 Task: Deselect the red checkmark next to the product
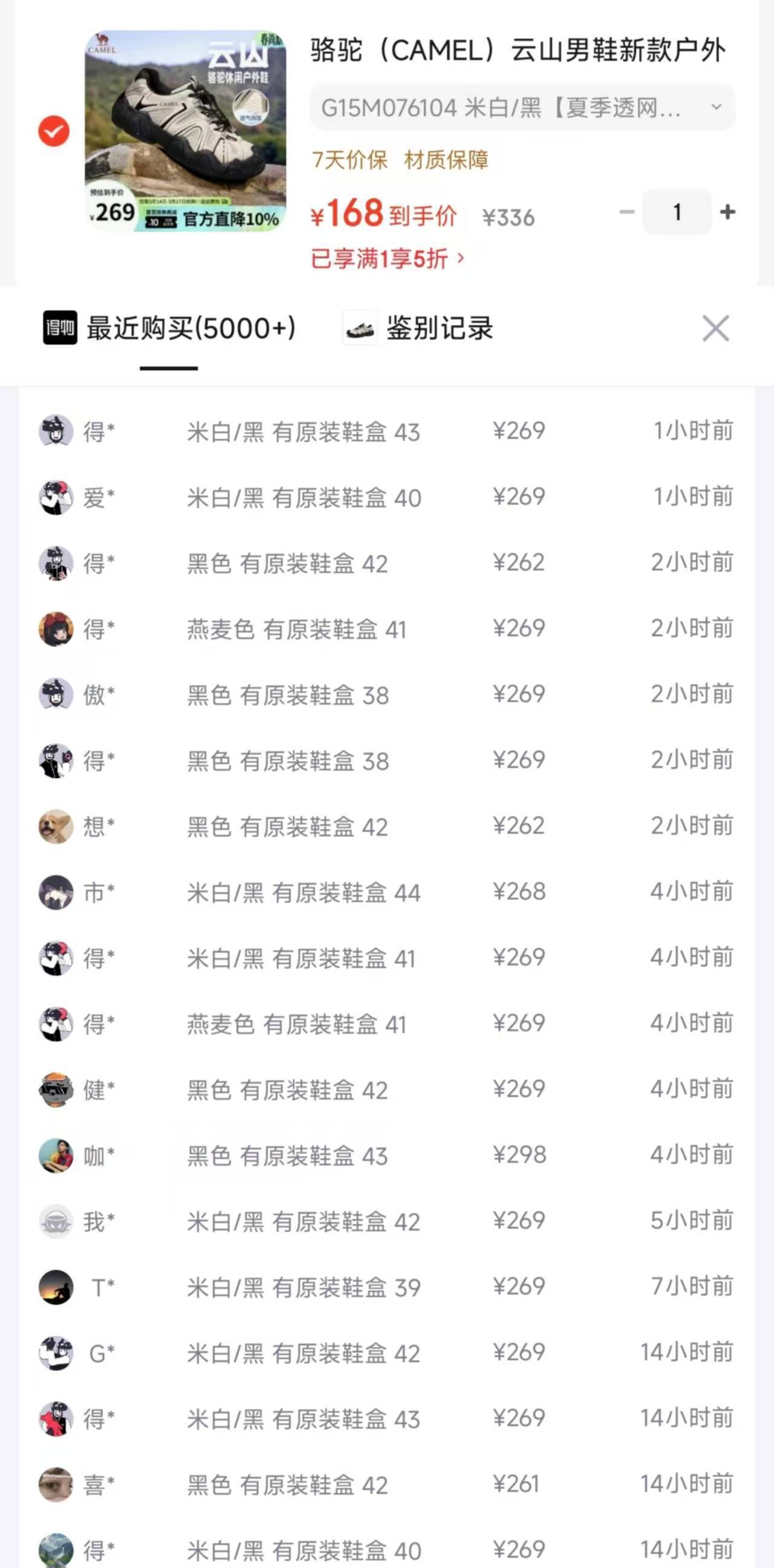pos(54,129)
